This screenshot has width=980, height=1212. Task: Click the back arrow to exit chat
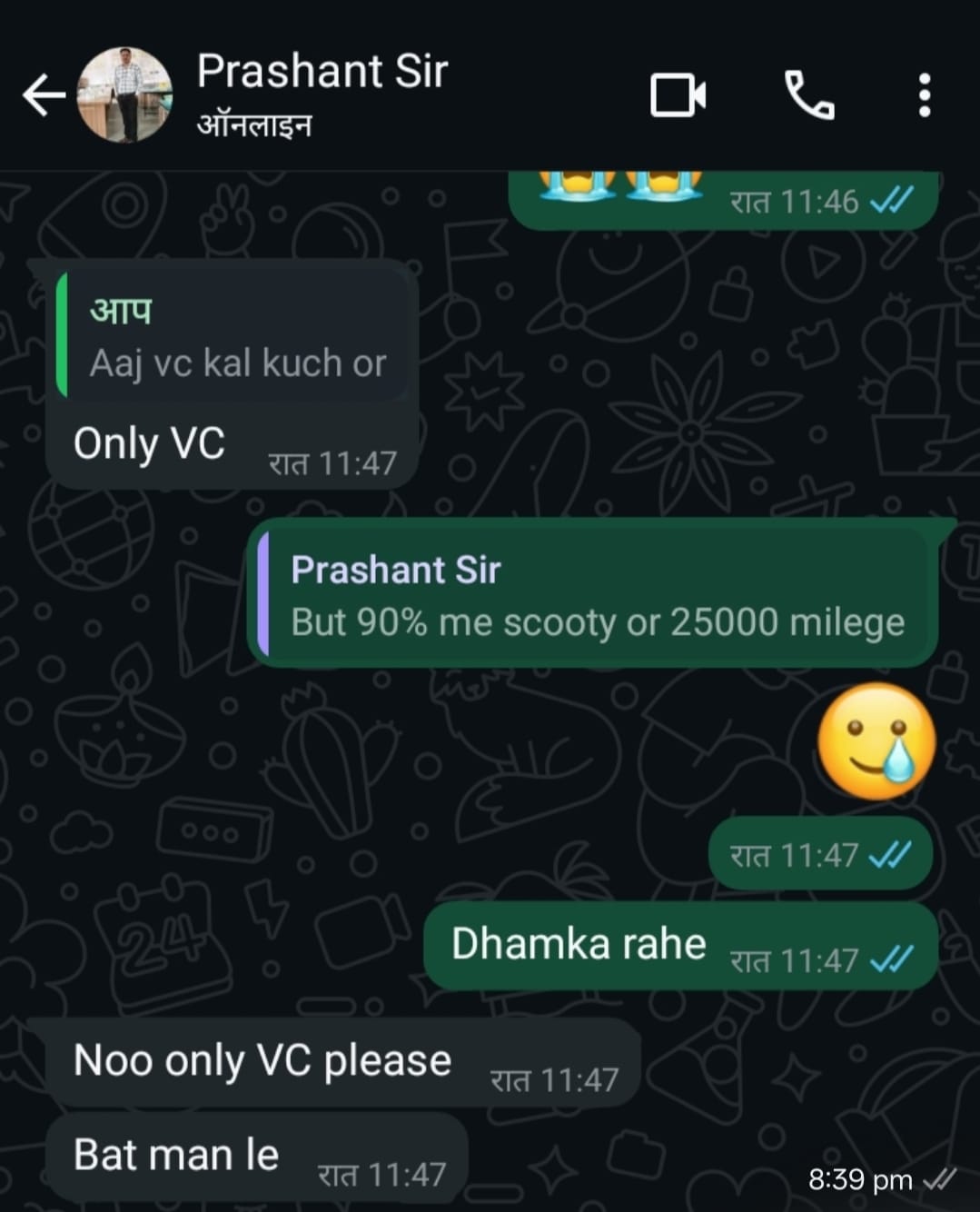point(40,94)
